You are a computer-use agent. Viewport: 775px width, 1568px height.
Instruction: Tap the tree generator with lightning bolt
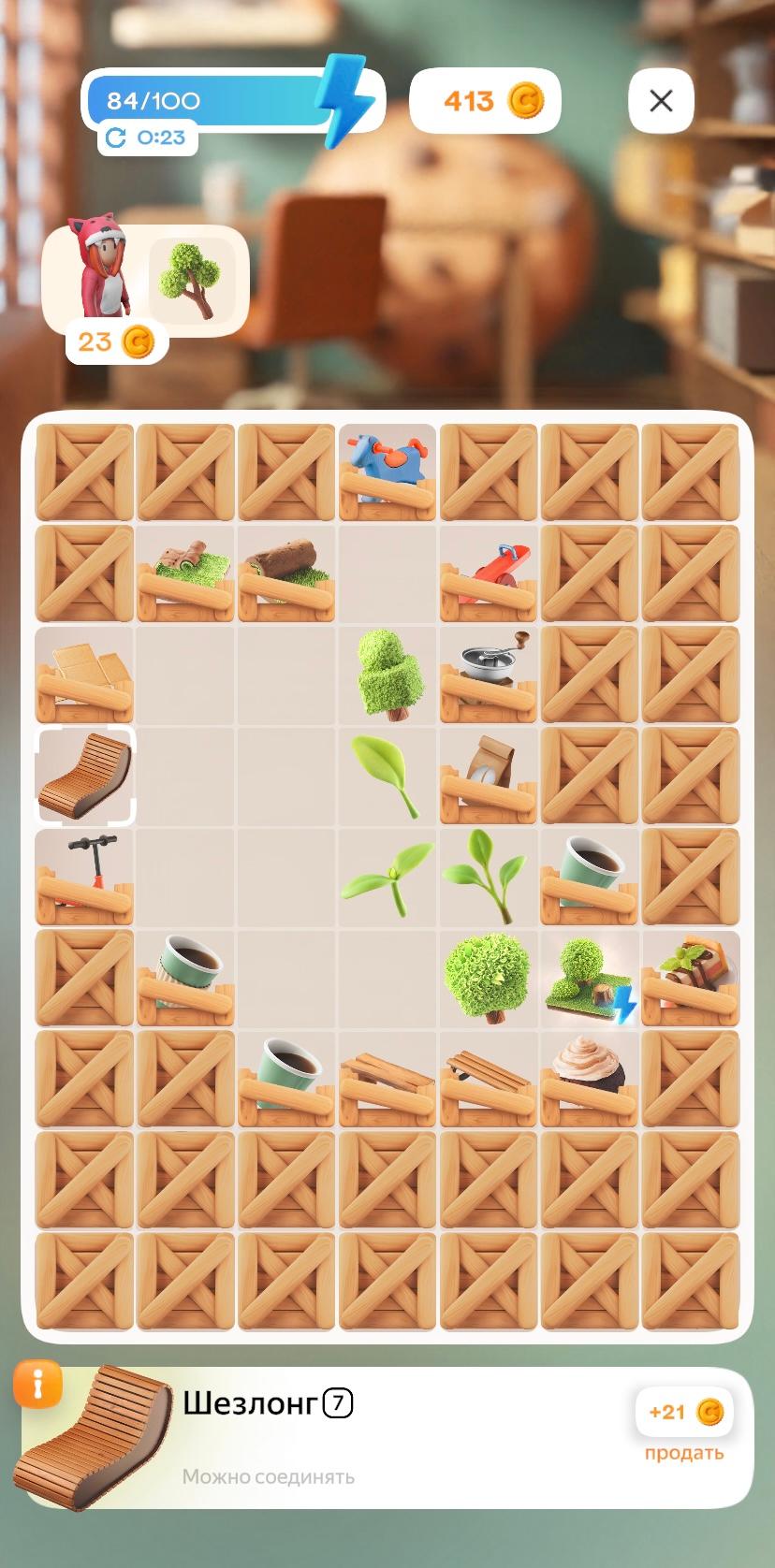click(590, 978)
